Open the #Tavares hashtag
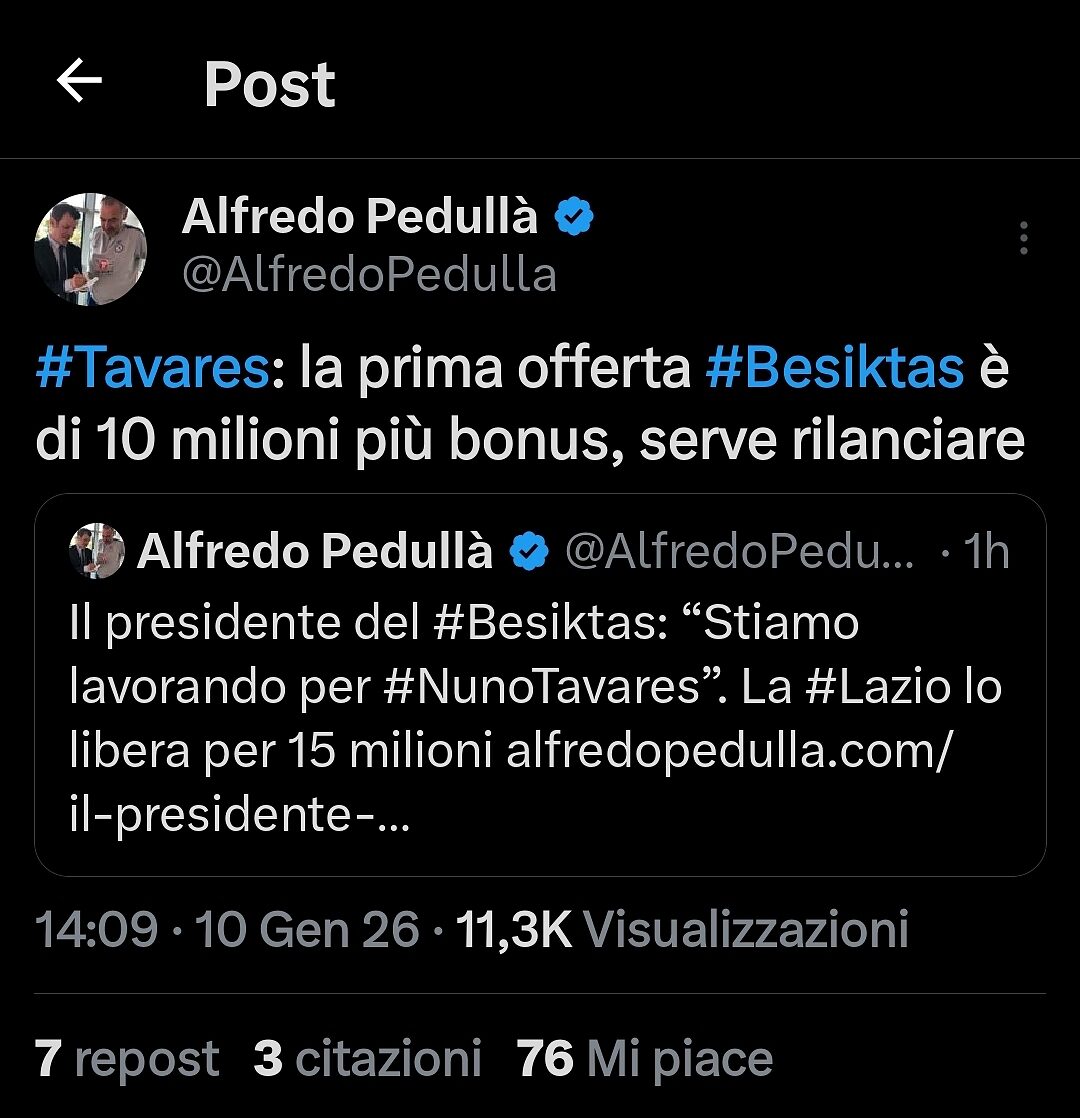 tap(152, 369)
